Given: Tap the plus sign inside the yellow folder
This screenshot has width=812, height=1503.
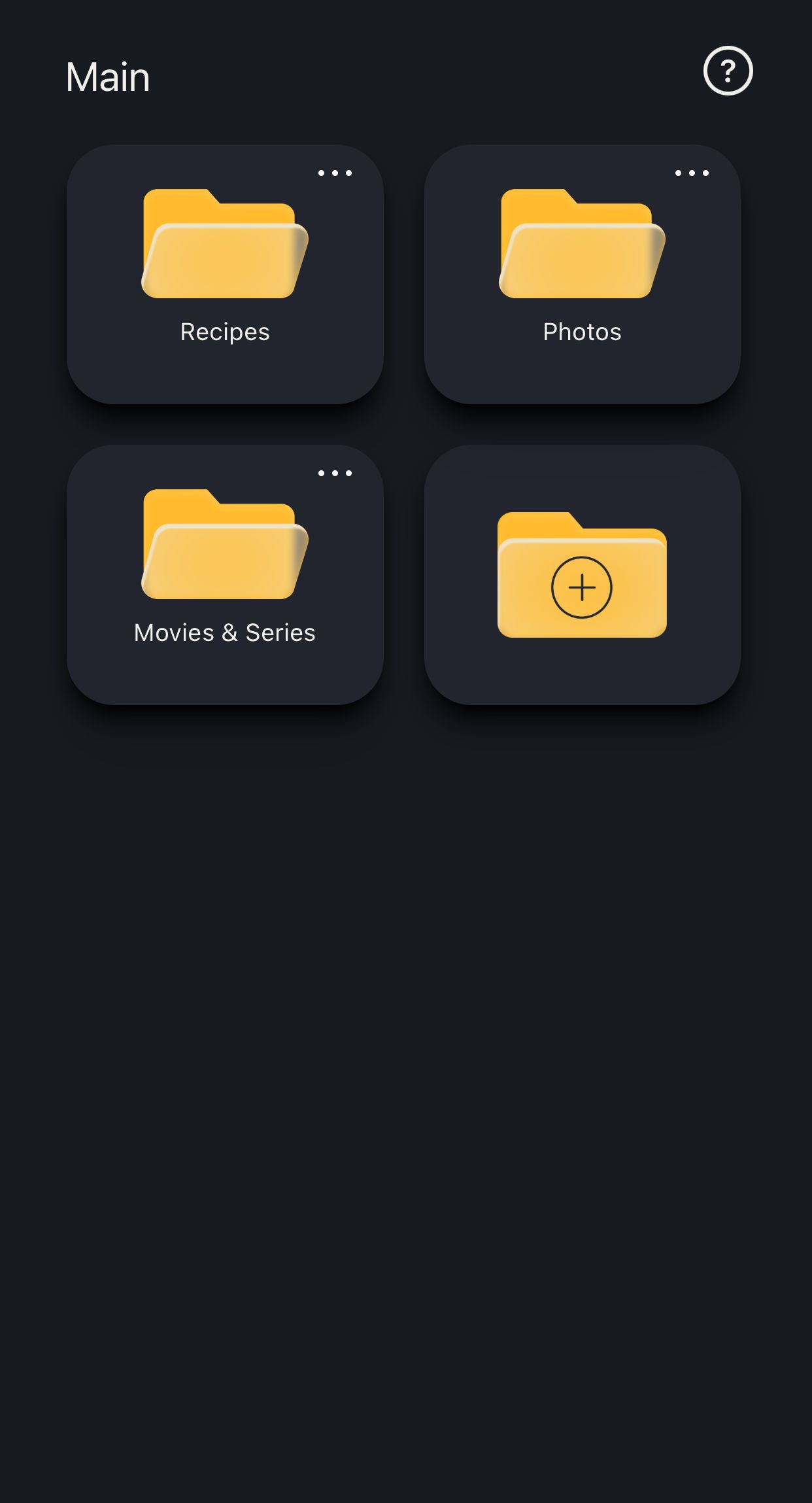Looking at the screenshot, I should (583, 587).
